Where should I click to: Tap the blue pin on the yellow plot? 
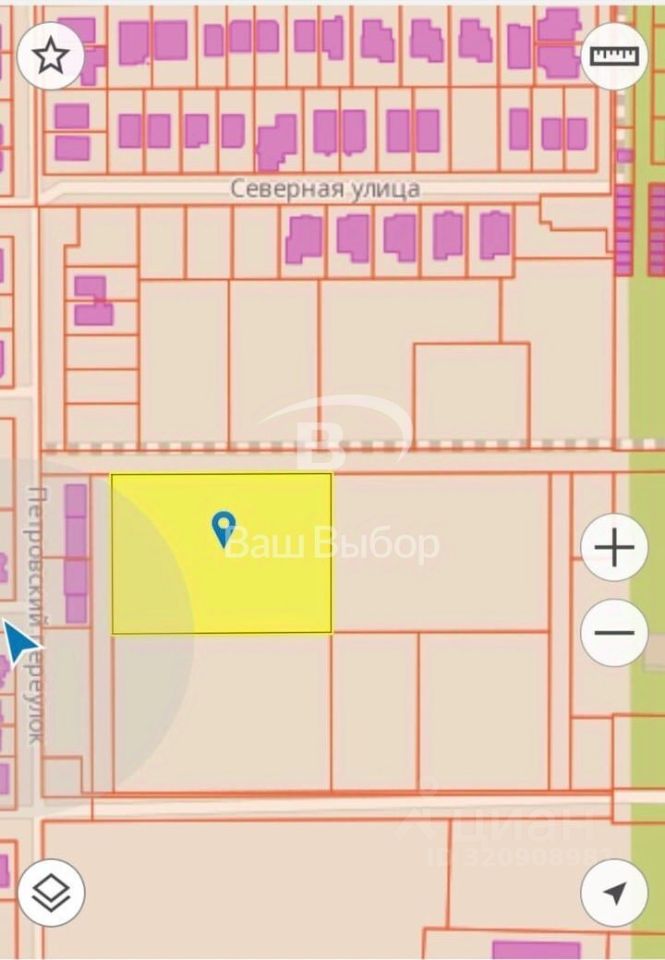point(223,527)
